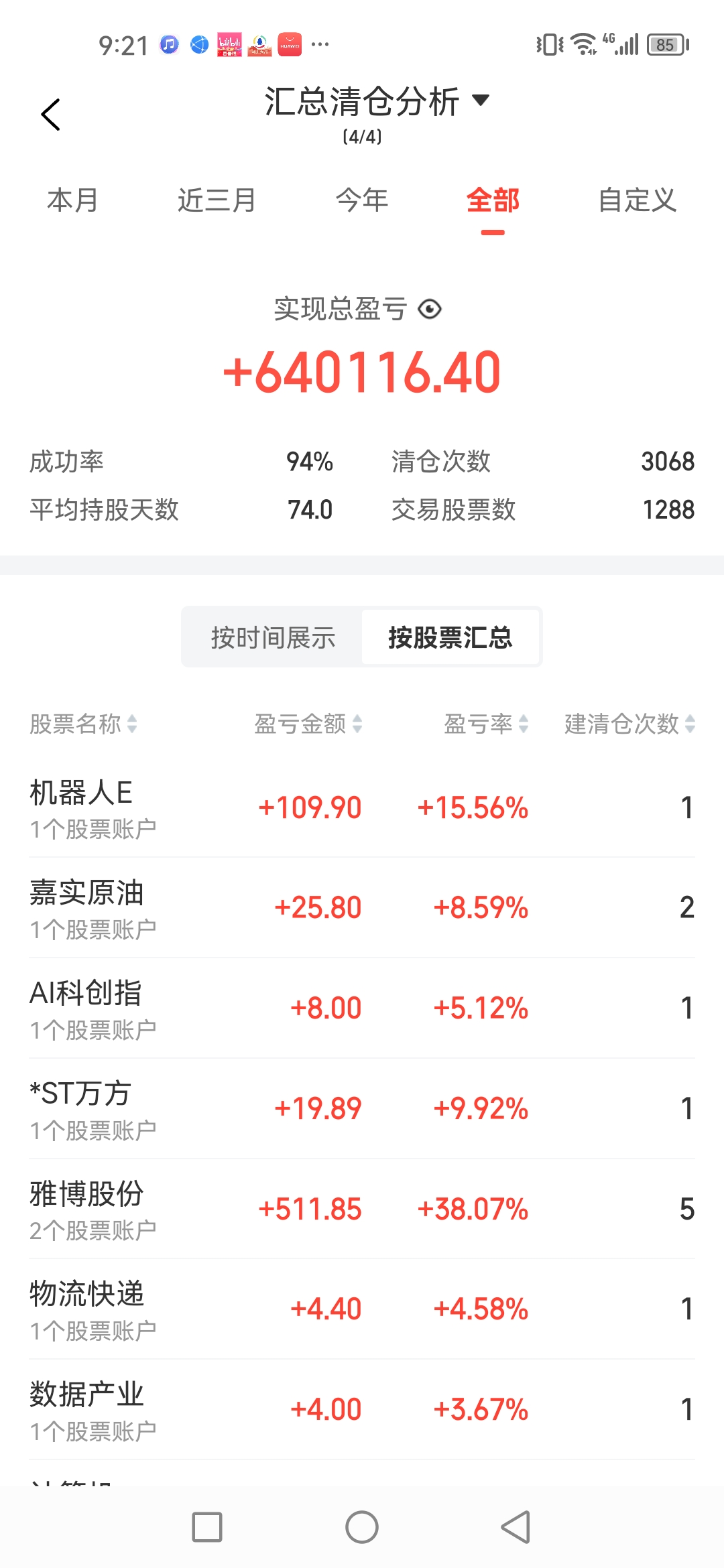Go back using the top-left arrow
The image size is (724, 1568).
point(51,115)
